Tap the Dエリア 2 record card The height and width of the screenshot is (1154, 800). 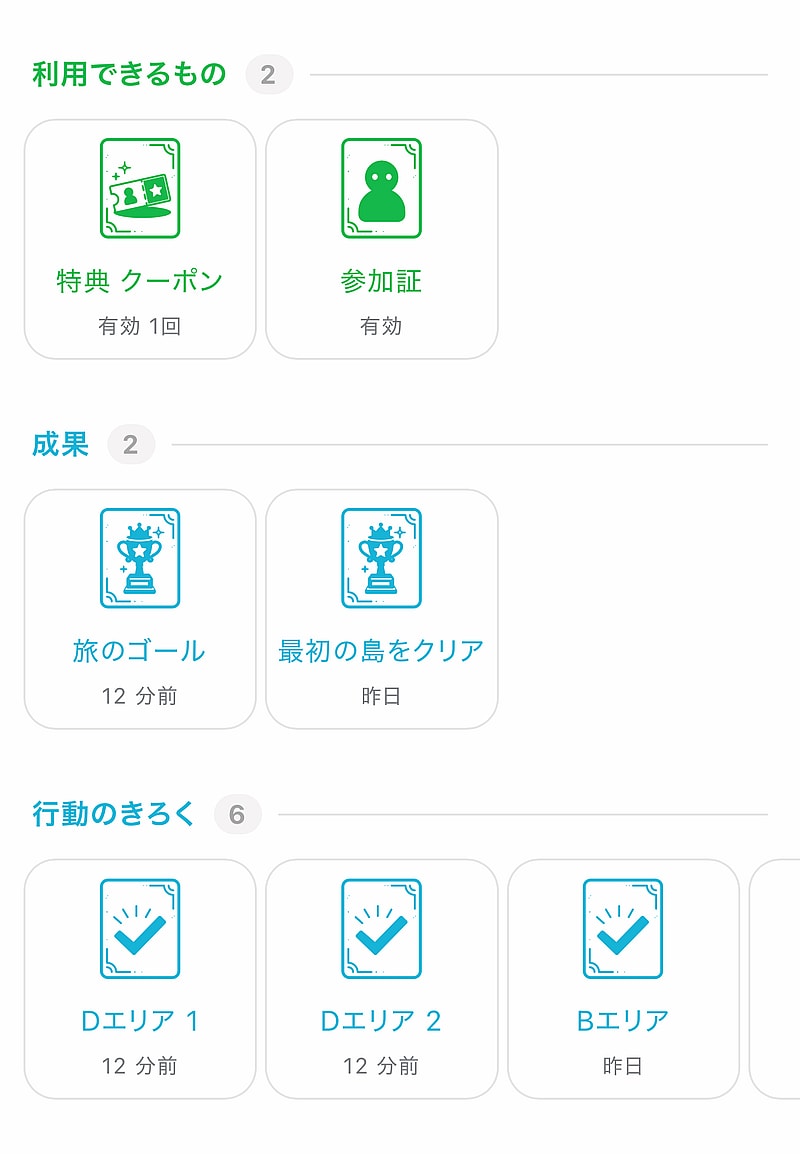381,979
